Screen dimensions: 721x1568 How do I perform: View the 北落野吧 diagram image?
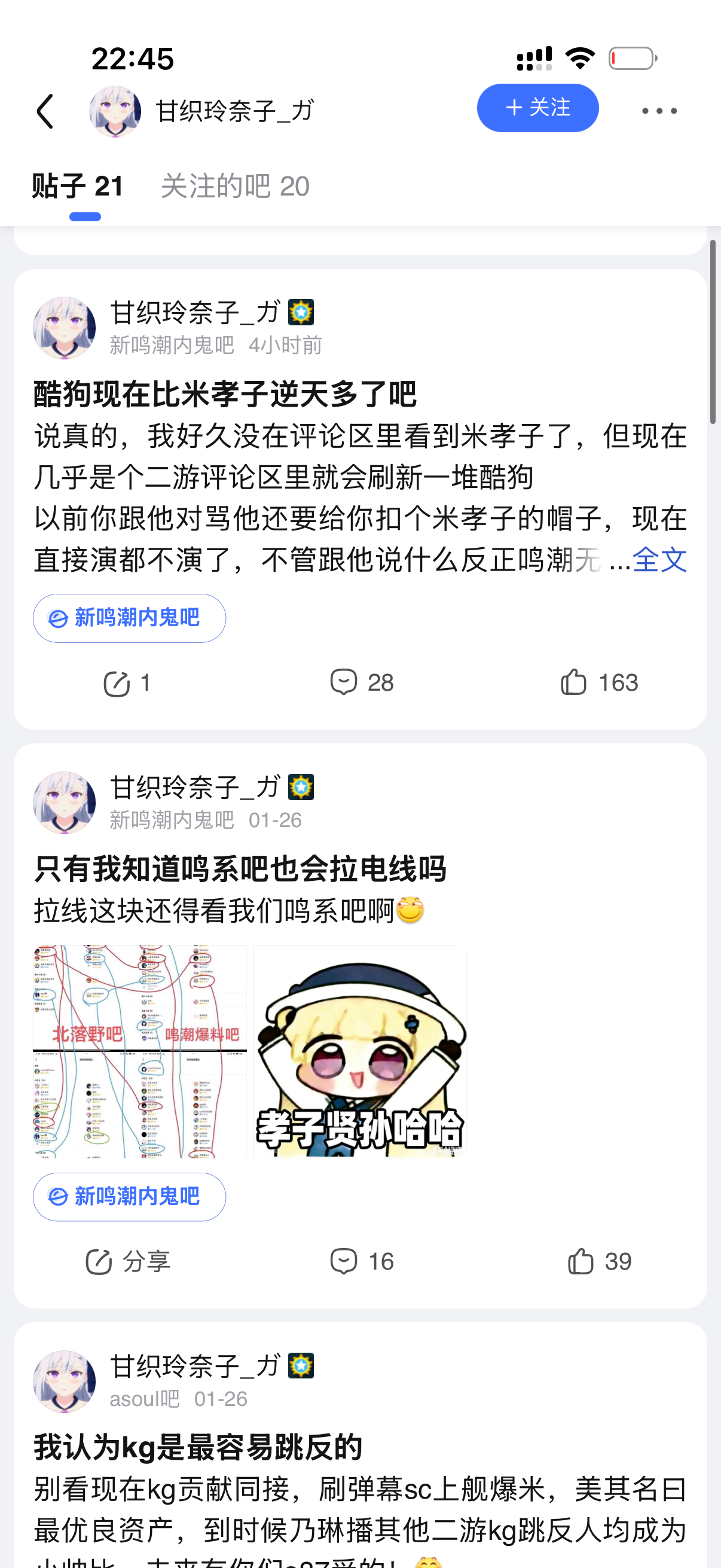click(x=139, y=1051)
